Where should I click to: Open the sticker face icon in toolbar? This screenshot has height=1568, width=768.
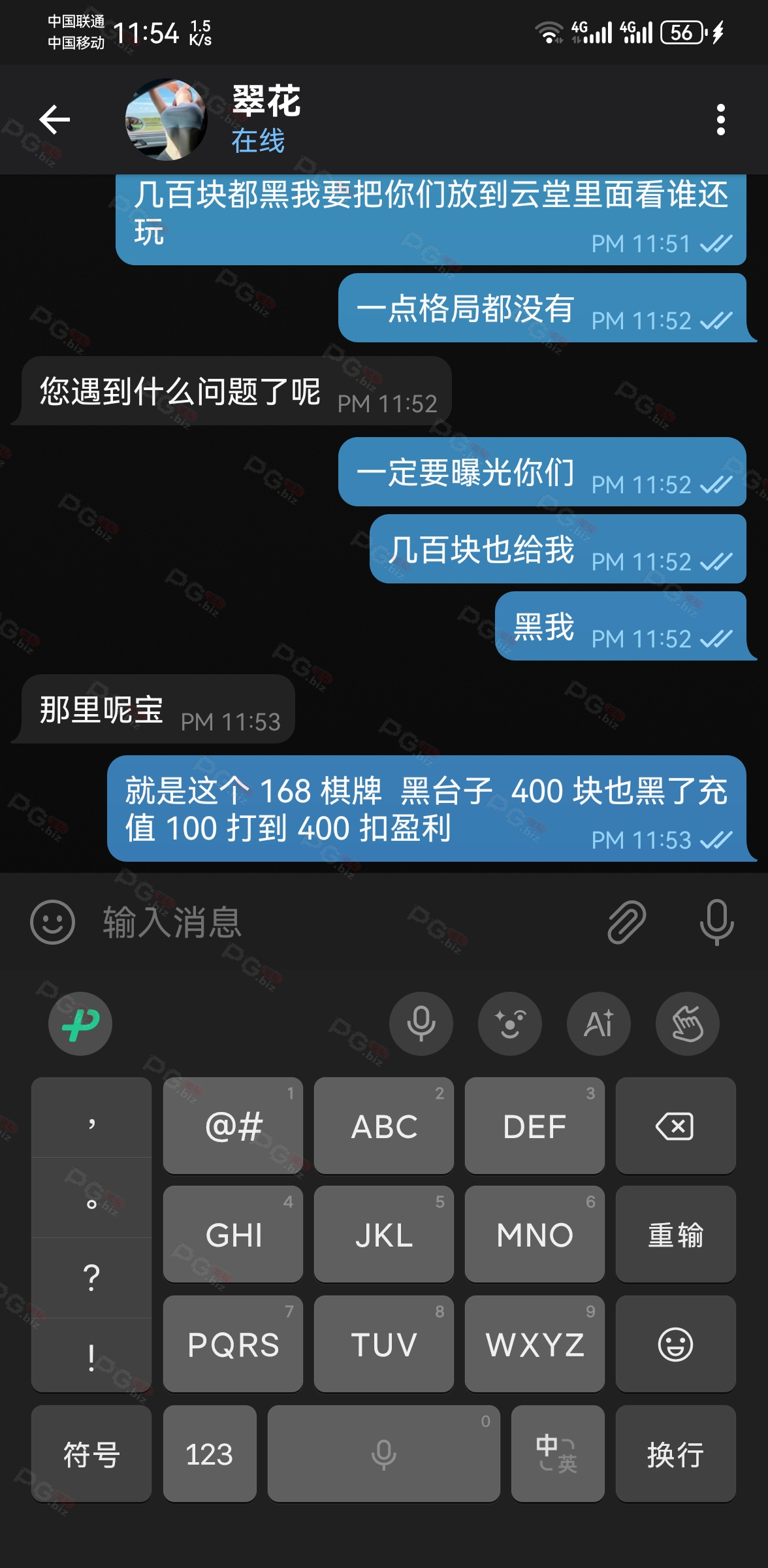click(510, 1024)
